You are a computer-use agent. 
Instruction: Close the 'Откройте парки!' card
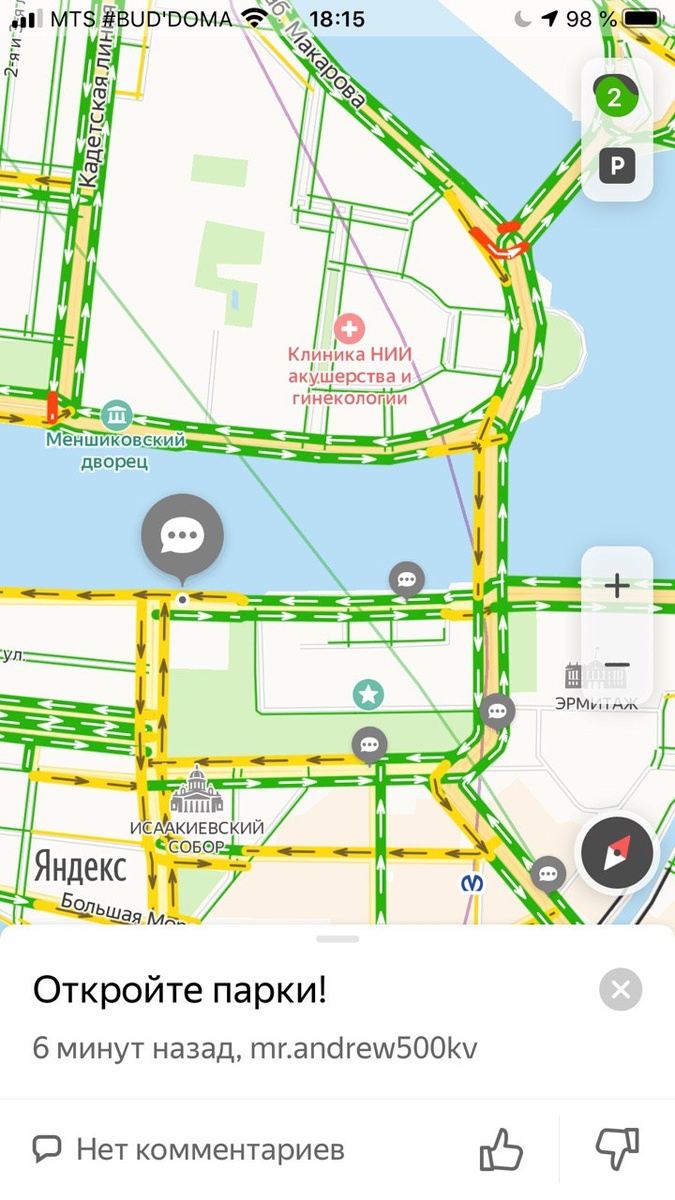620,990
